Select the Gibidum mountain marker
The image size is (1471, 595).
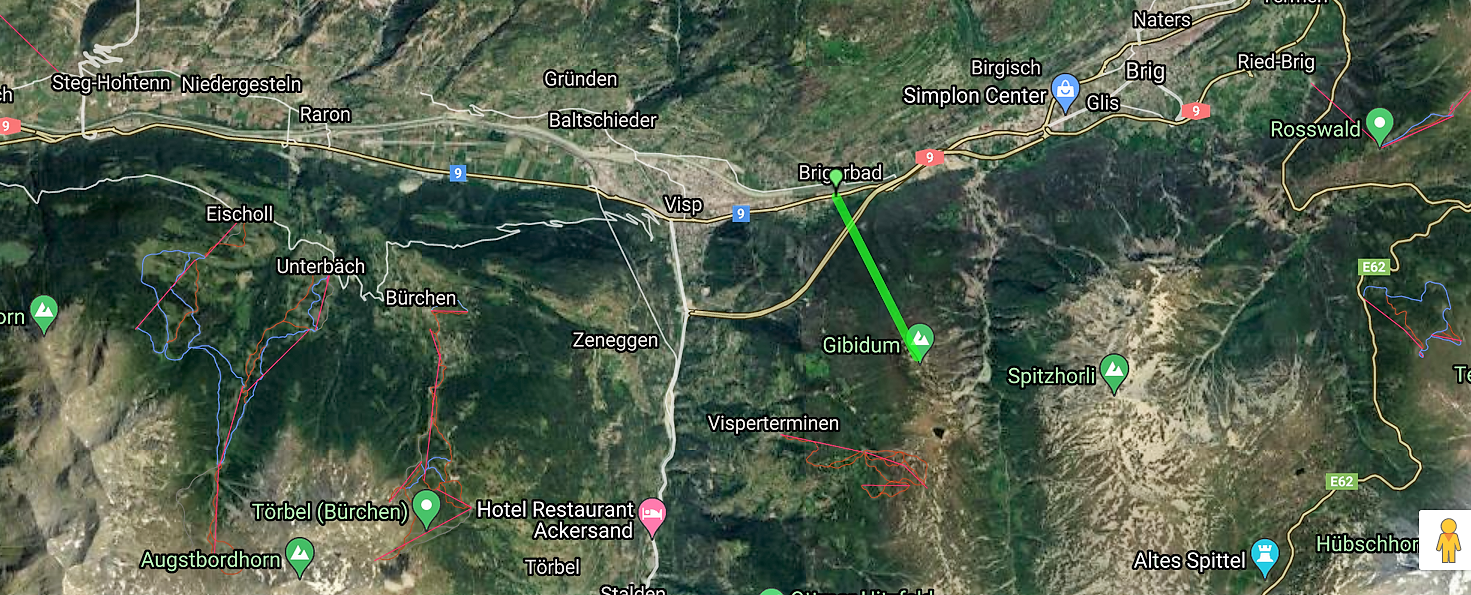click(919, 341)
